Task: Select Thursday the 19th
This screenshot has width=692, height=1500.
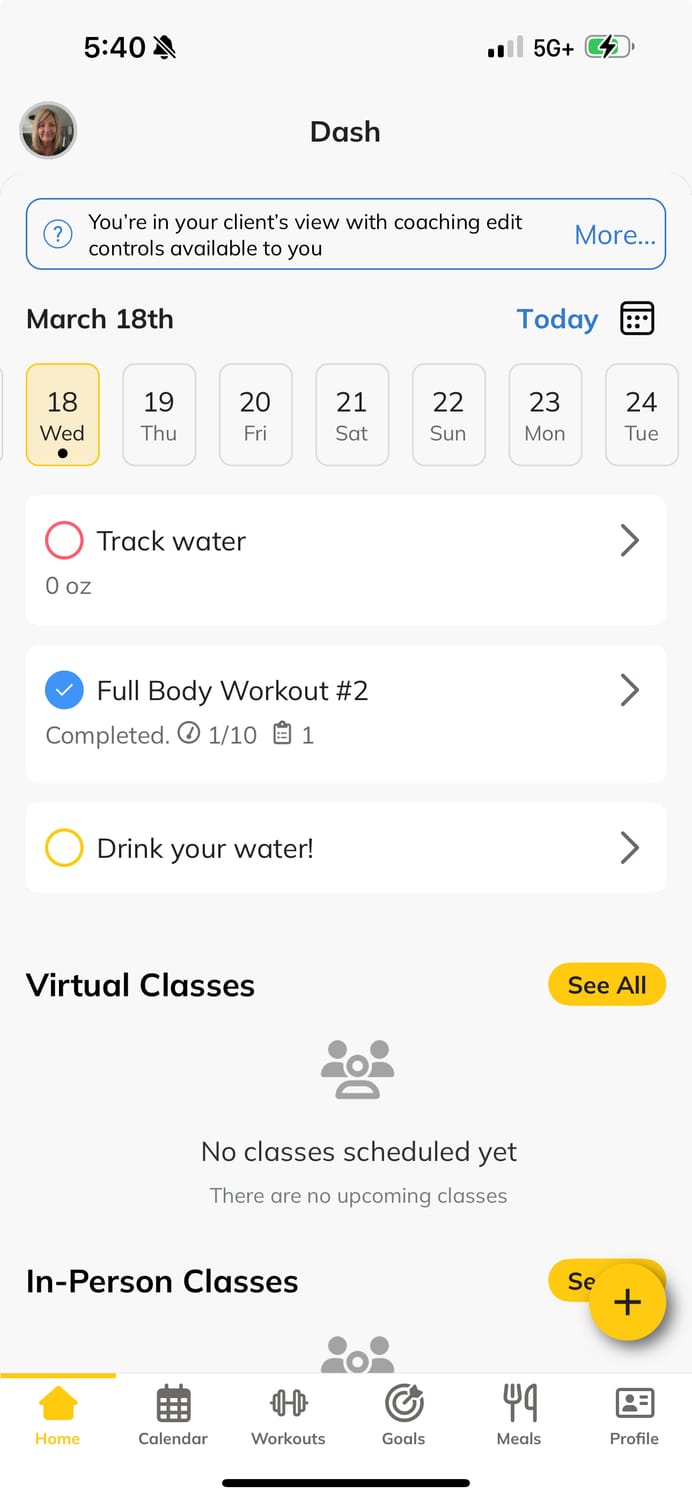Action: (x=159, y=415)
